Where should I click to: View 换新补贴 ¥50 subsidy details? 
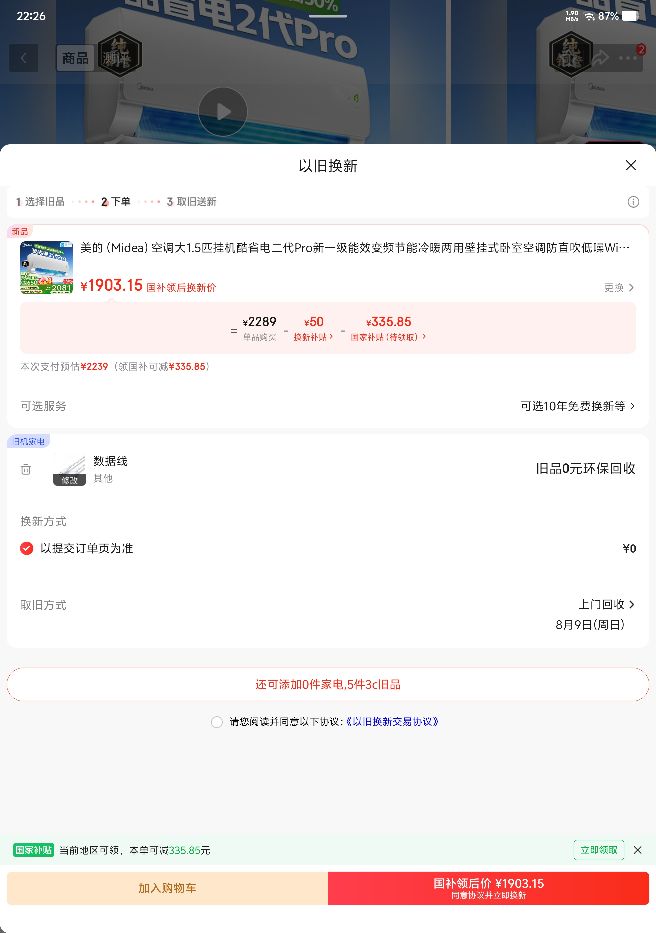(x=313, y=328)
